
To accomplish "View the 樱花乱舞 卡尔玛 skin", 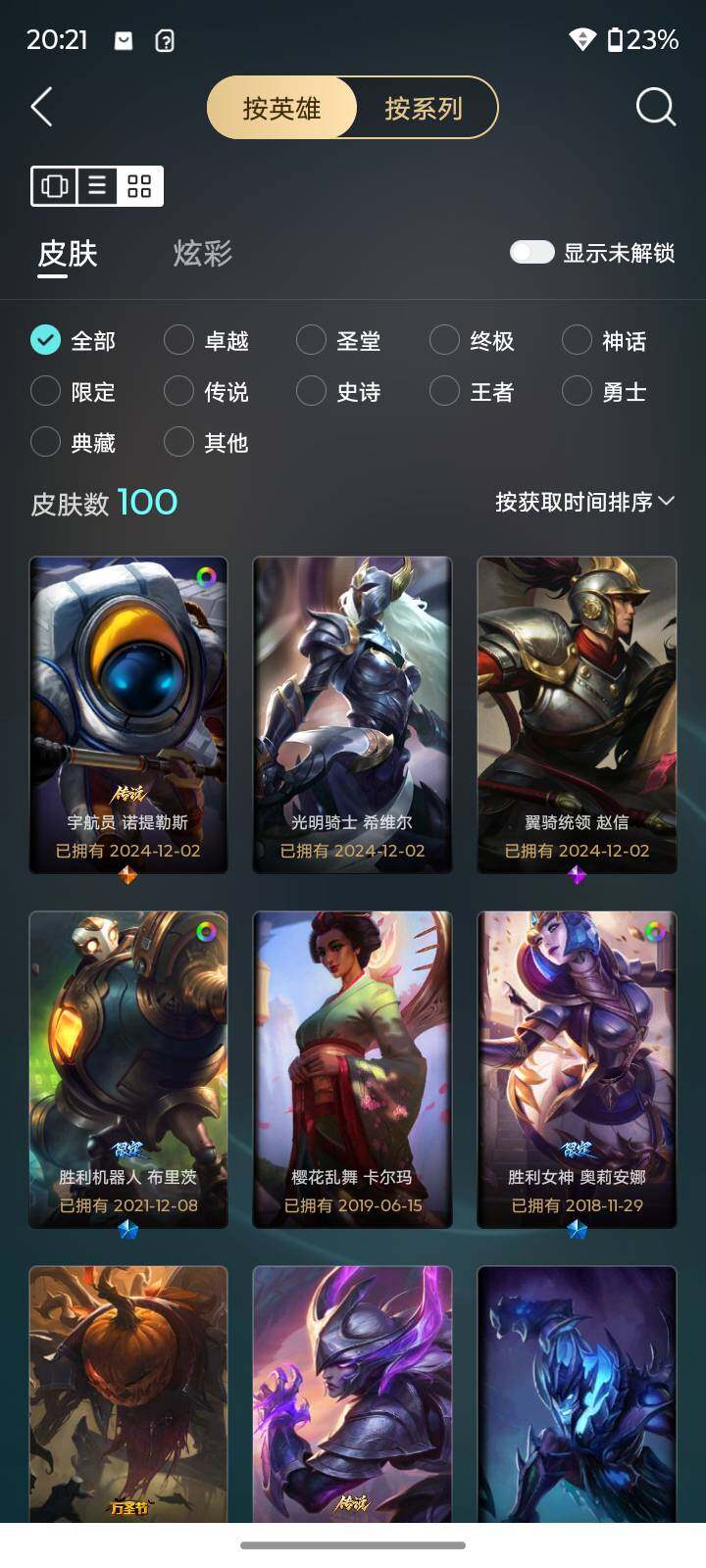I will (x=352, y=1069).
